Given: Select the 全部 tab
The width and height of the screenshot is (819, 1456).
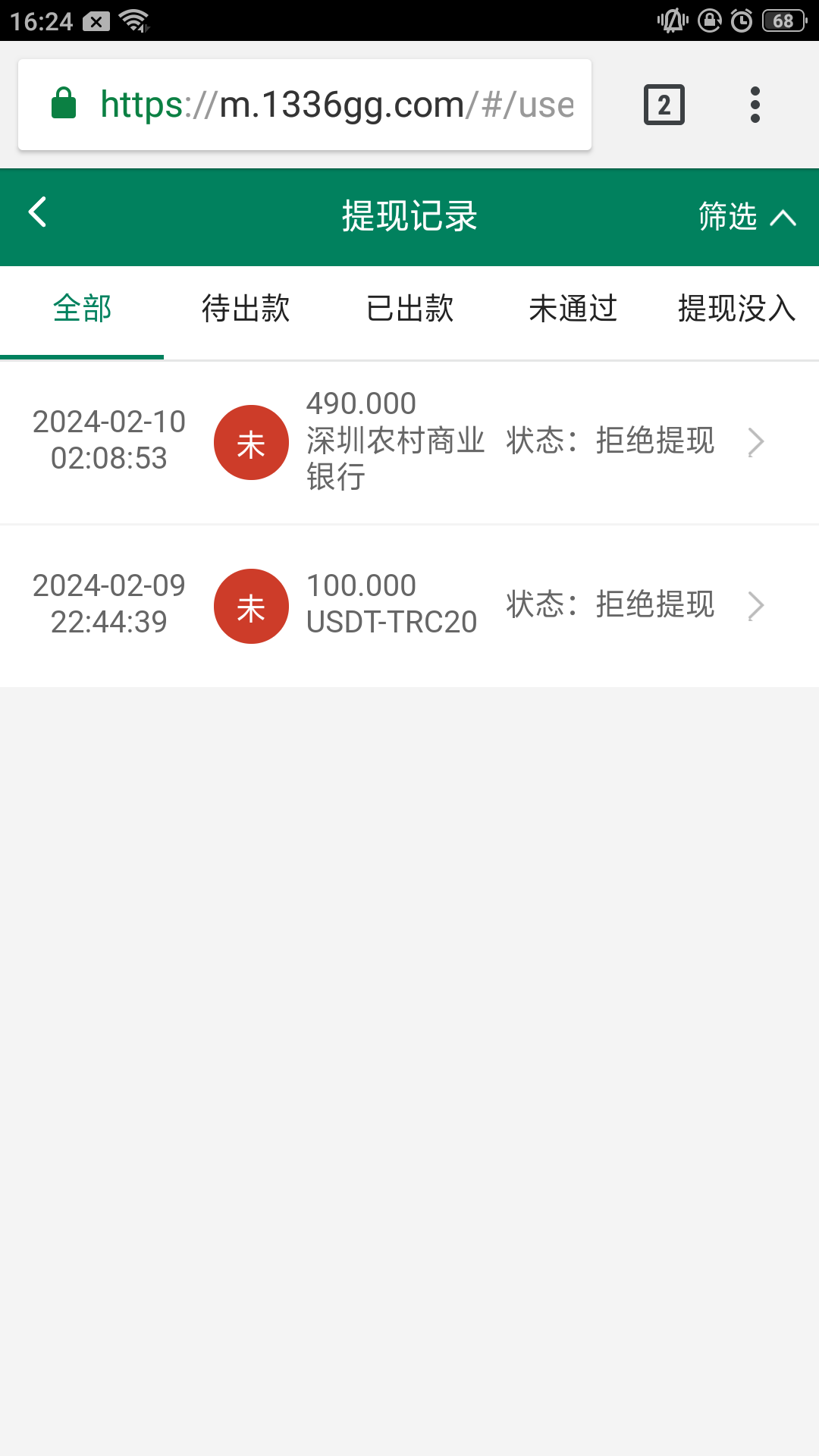Looking at the screenshot, I should tap(82, 309).
